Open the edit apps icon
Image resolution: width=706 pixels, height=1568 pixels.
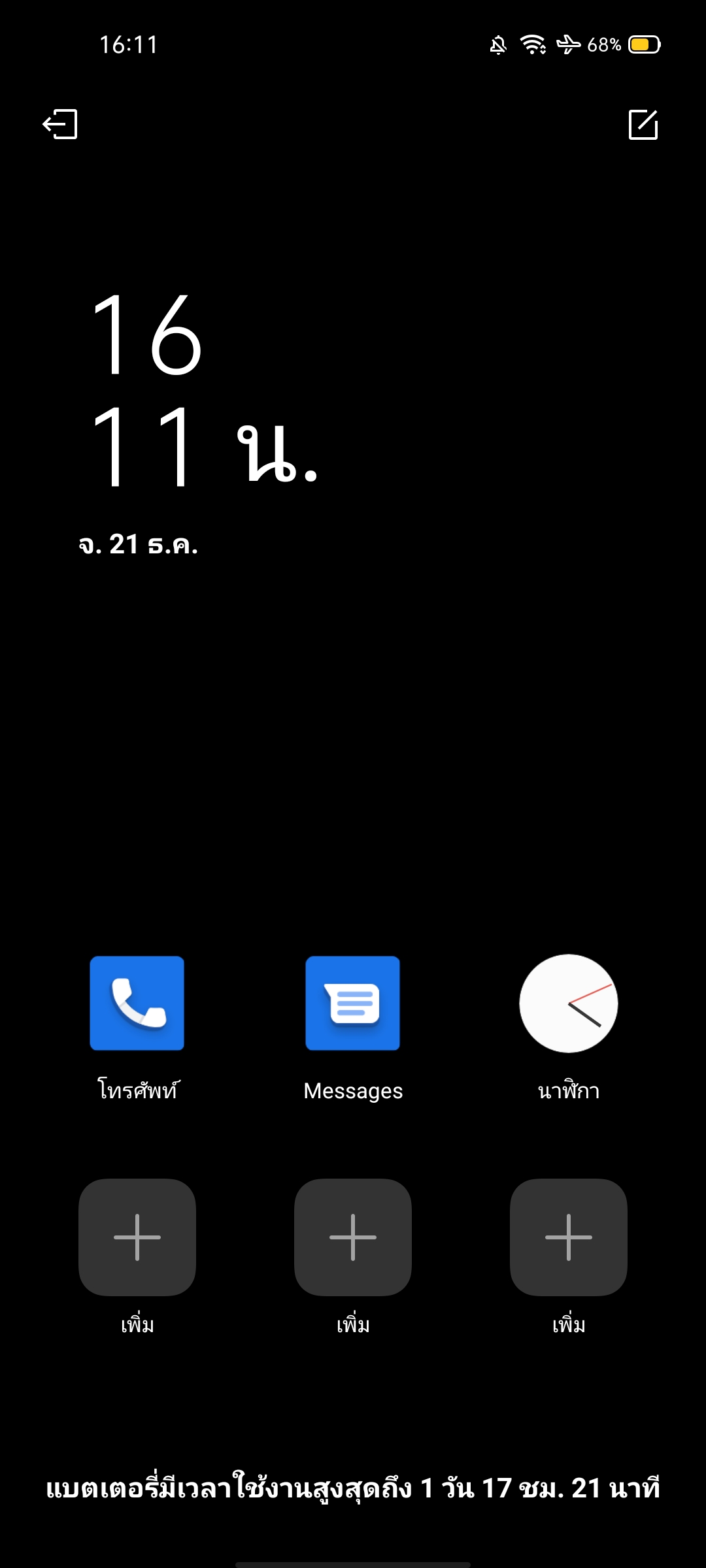(x=643, y=124)
